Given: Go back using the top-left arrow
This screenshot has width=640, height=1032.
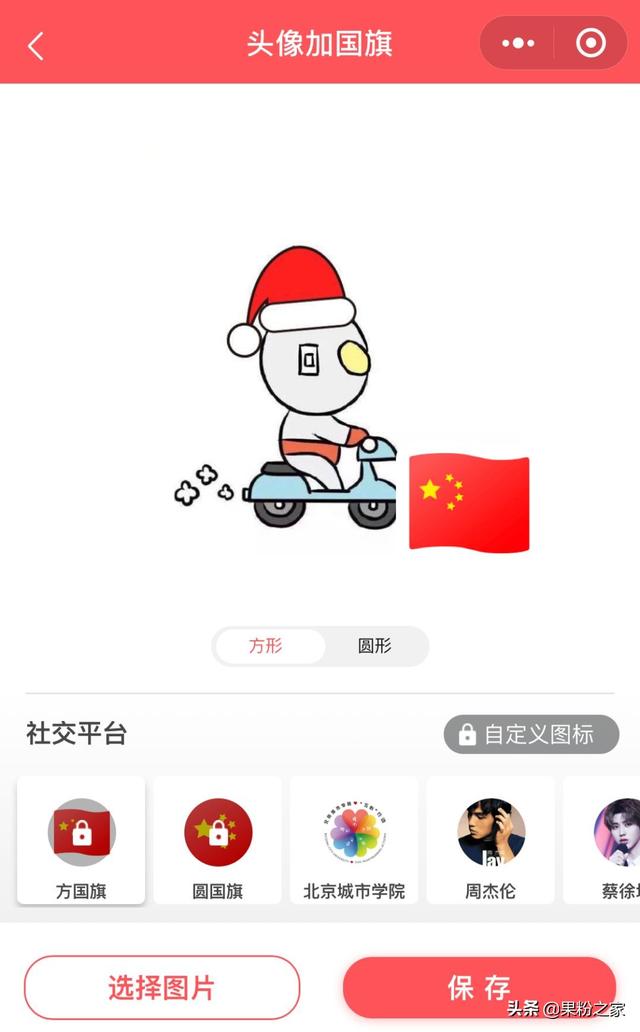Looking at the screenshot, I should (x=36, y=46).
